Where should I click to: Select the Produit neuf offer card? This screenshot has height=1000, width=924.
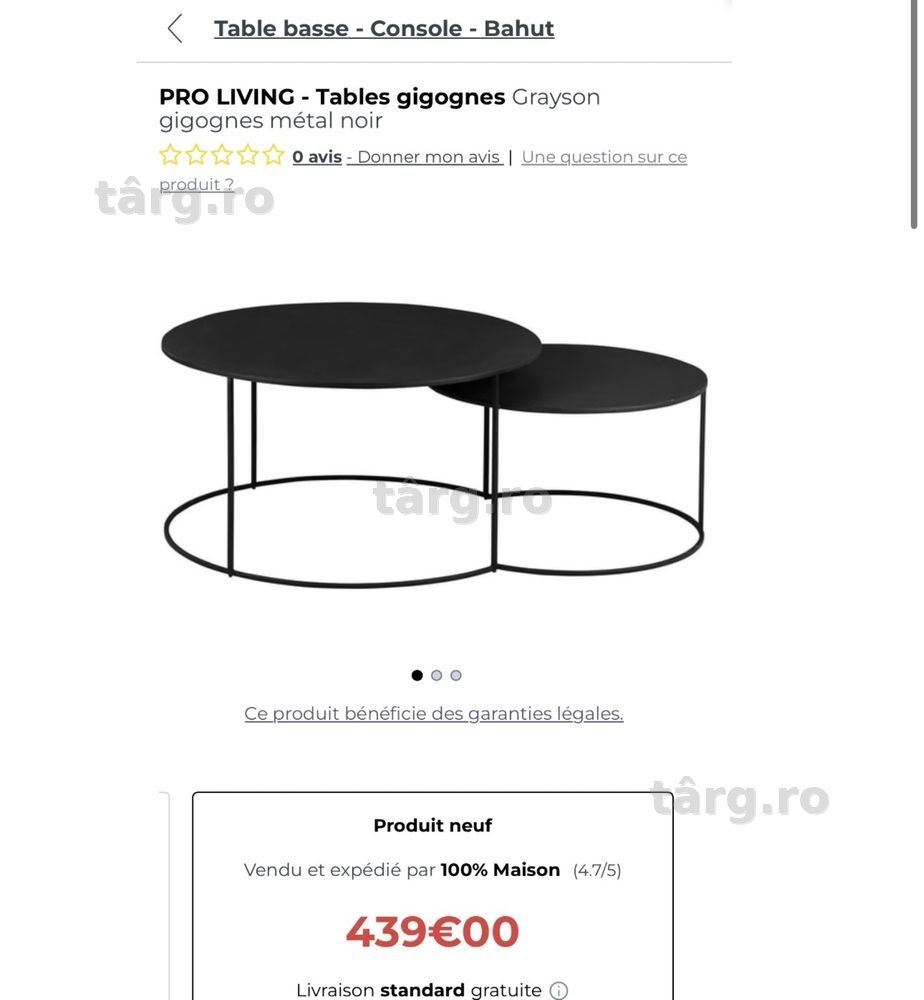(x=433, y=896)
